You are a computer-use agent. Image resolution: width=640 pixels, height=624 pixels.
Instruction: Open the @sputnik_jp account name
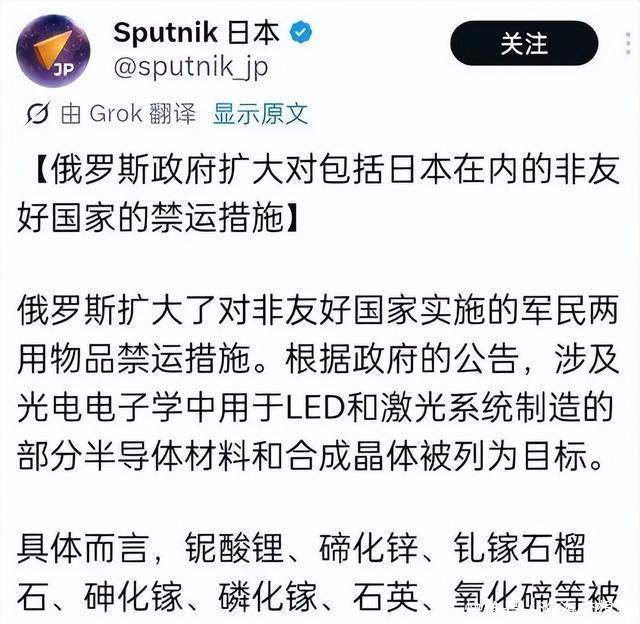(190, 67)
